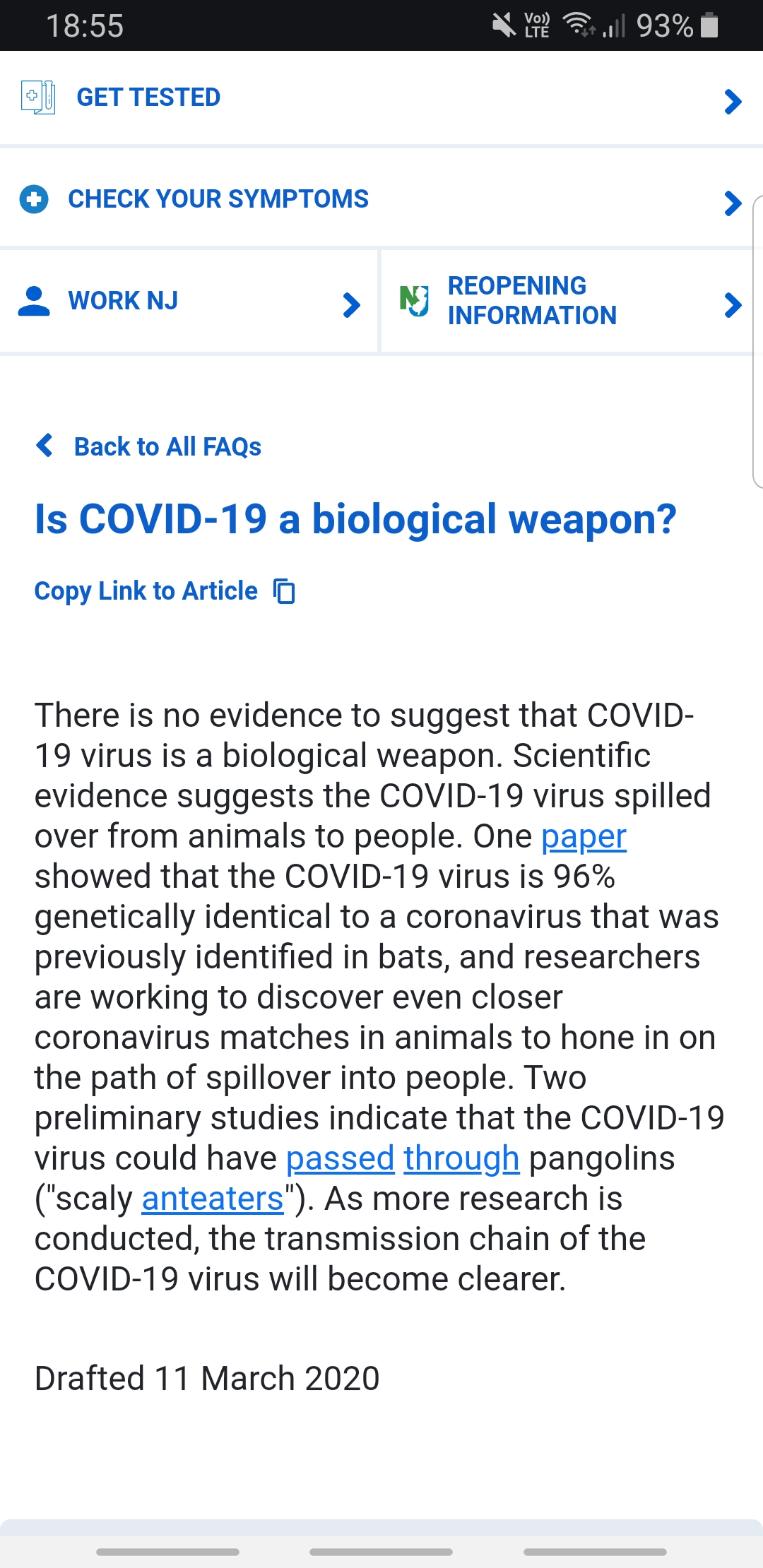Go back to All FAQs

click(x=167, y=447)
